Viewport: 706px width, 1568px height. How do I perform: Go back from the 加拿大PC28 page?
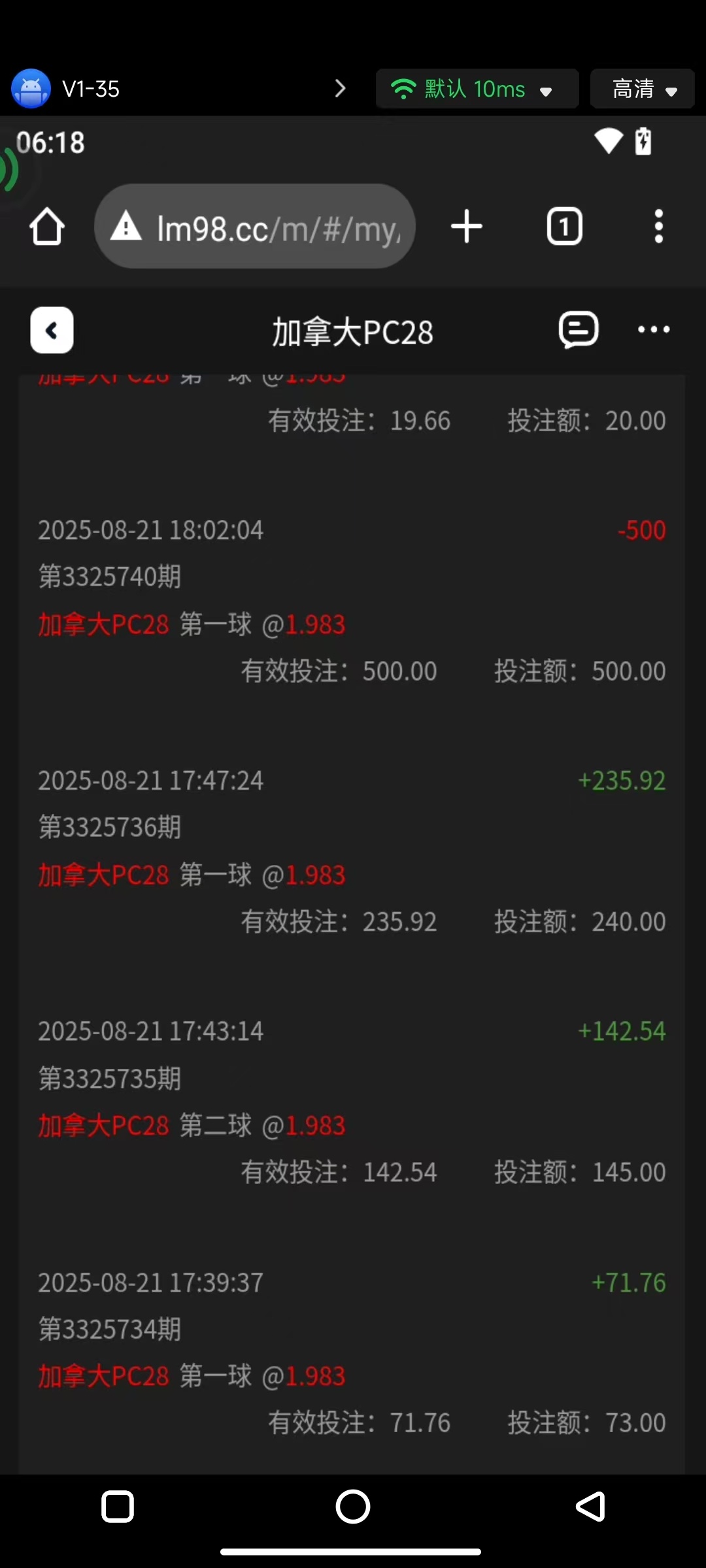pyautogui.click(x=52, y=331)
